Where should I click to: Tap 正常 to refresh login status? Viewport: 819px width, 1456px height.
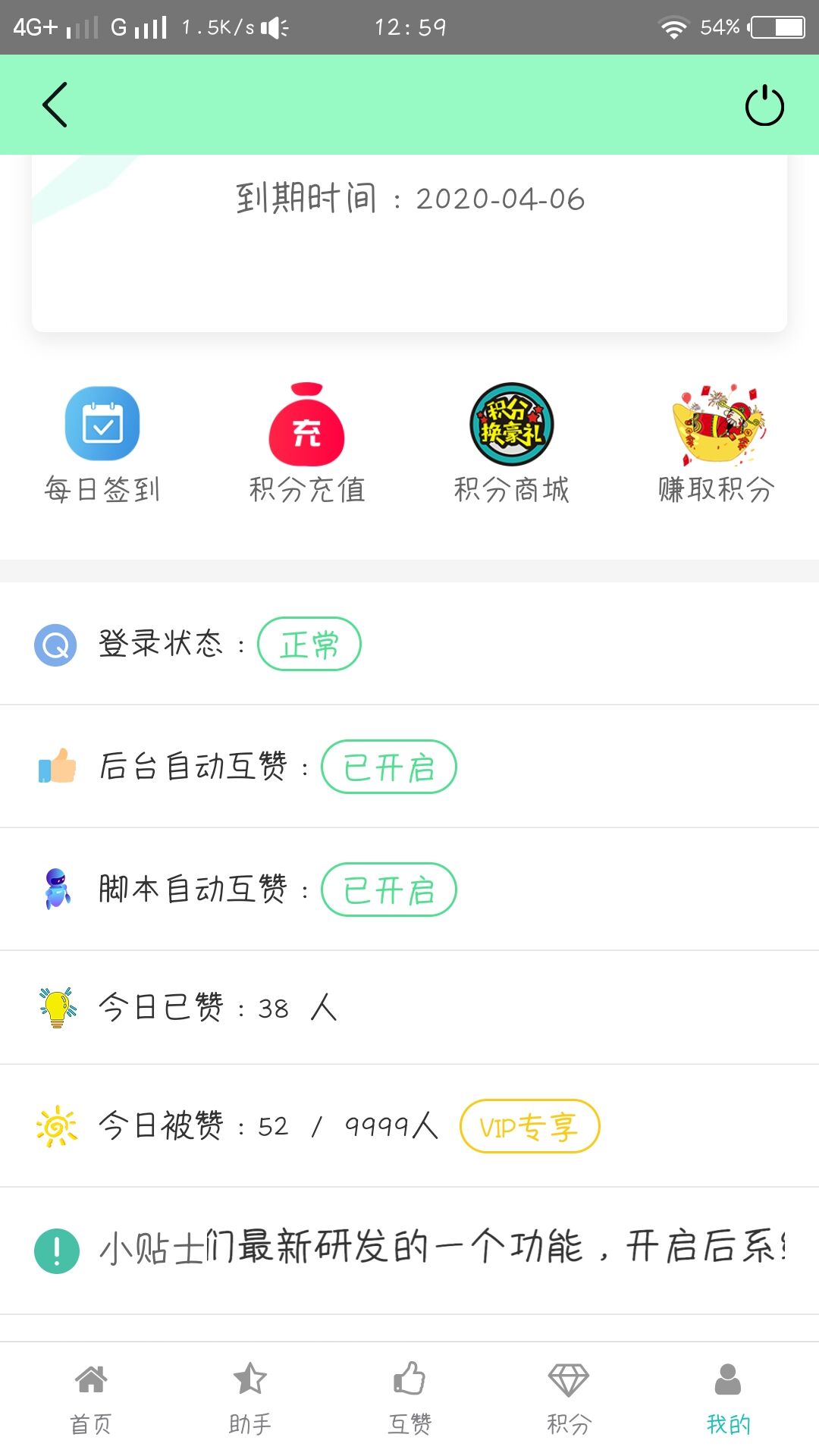pos(309,644)
